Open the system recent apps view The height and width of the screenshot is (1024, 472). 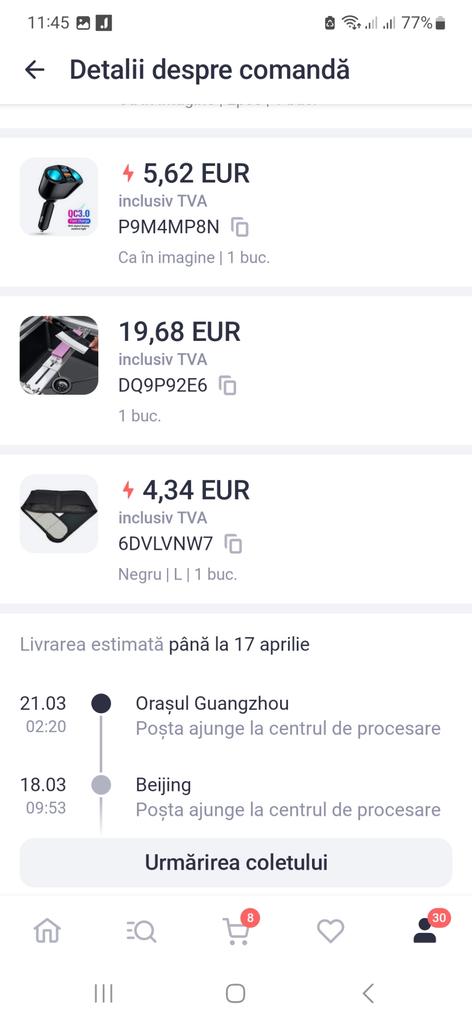(104, 993)
